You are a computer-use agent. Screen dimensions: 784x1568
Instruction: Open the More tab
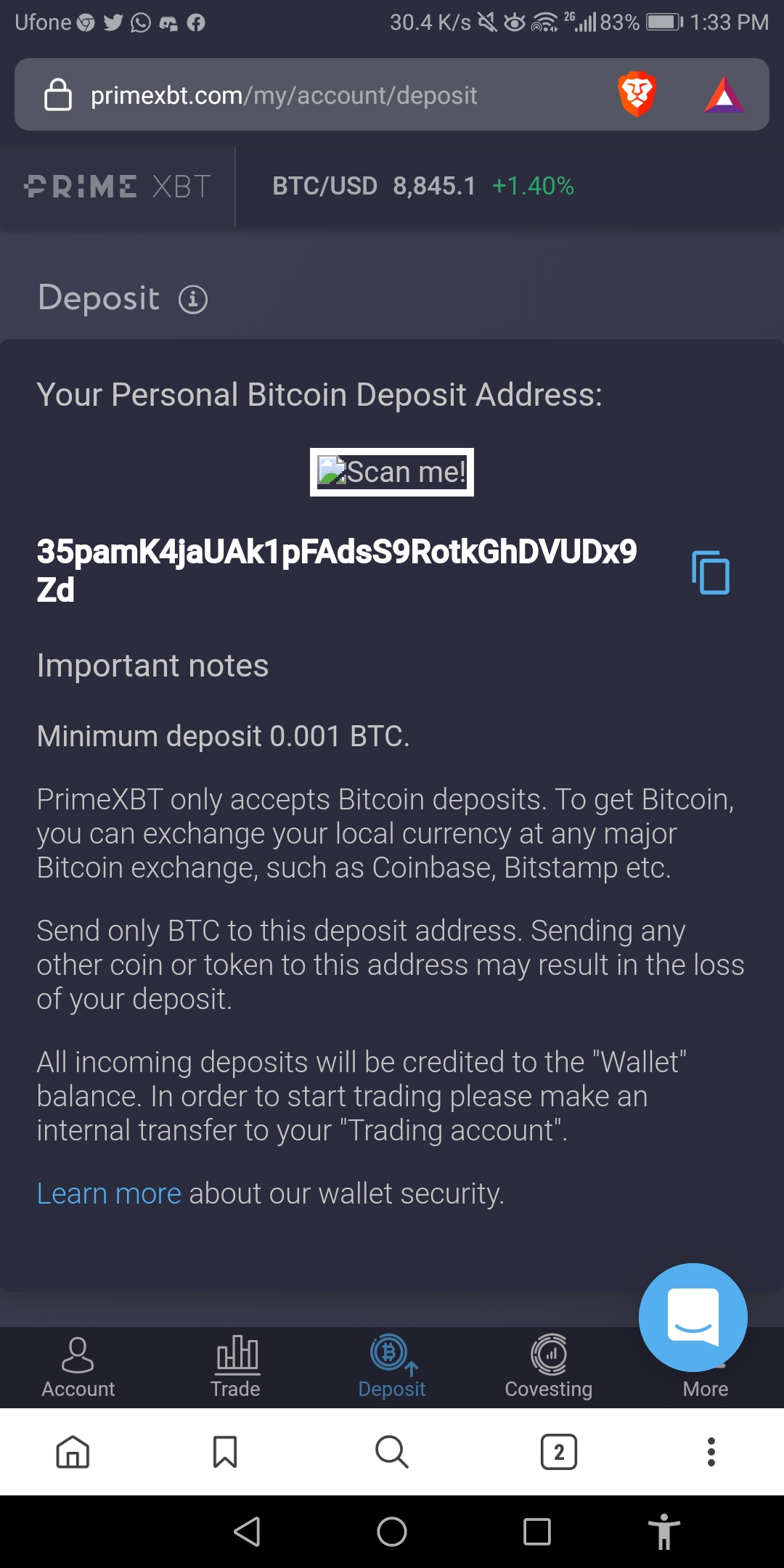[705, 1388]
